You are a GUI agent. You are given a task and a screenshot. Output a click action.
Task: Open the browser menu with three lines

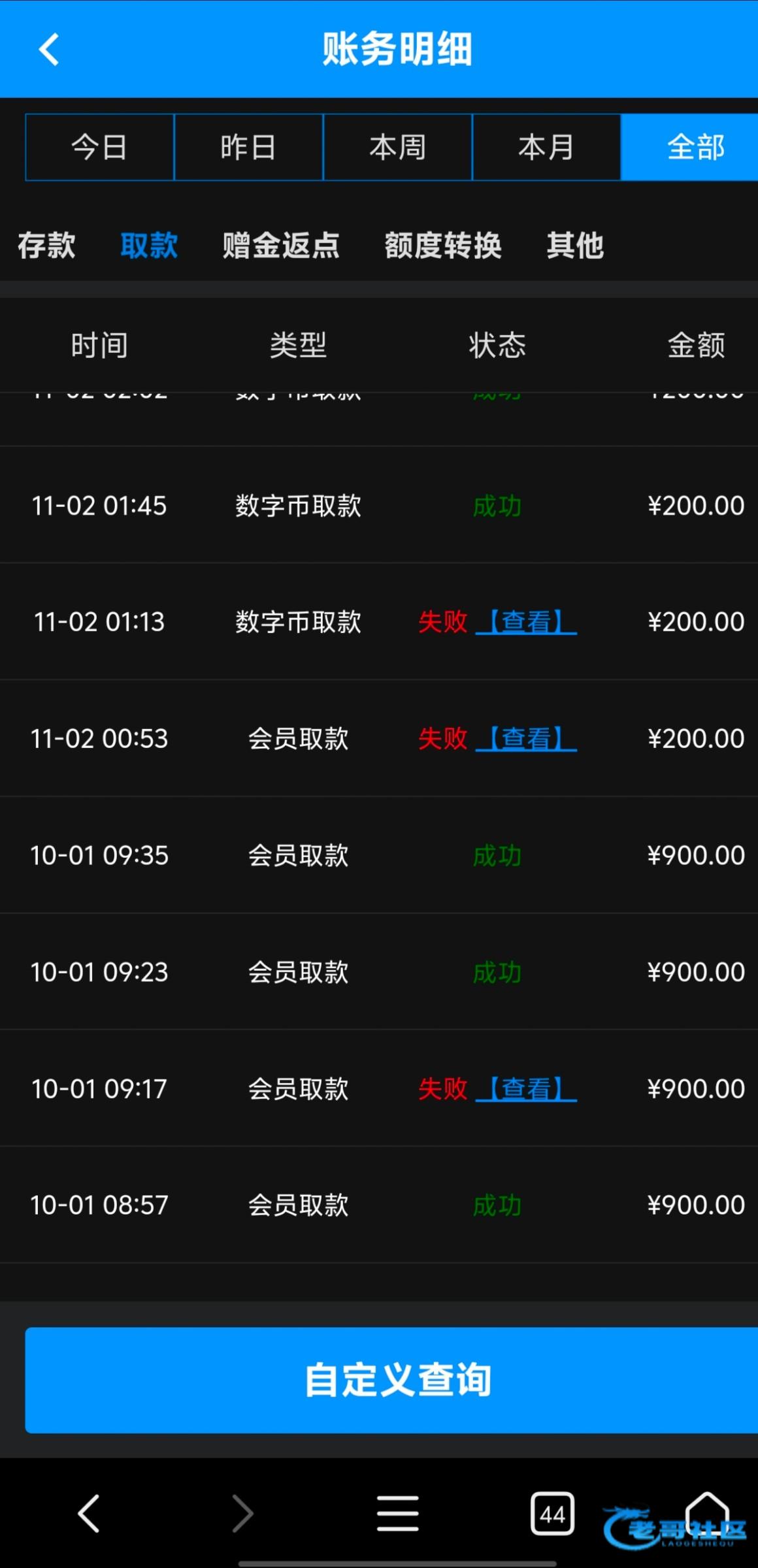397,1513
